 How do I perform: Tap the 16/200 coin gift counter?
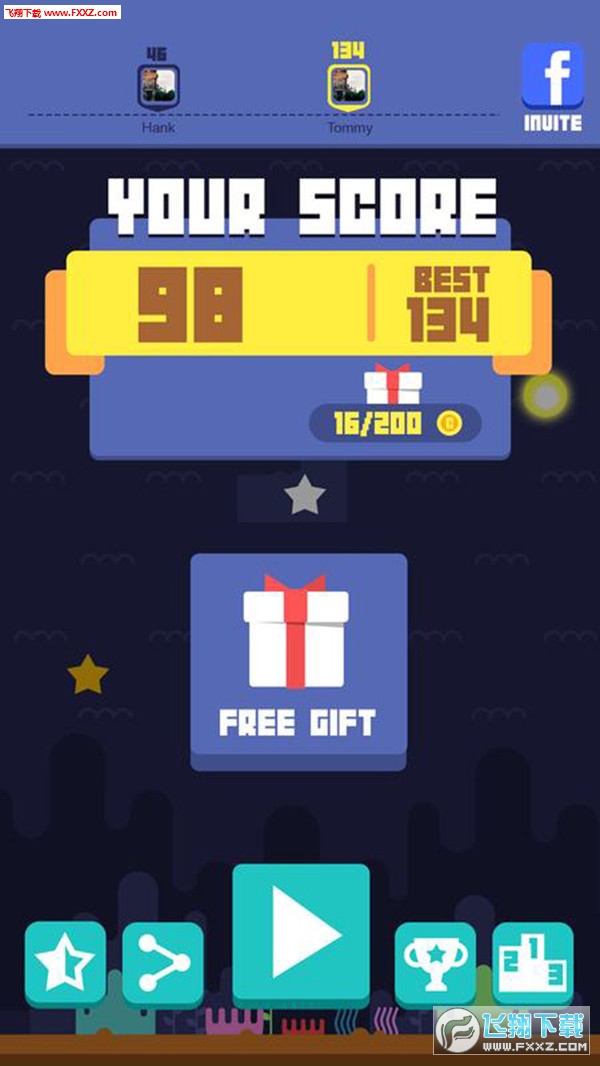coord(394,423)
